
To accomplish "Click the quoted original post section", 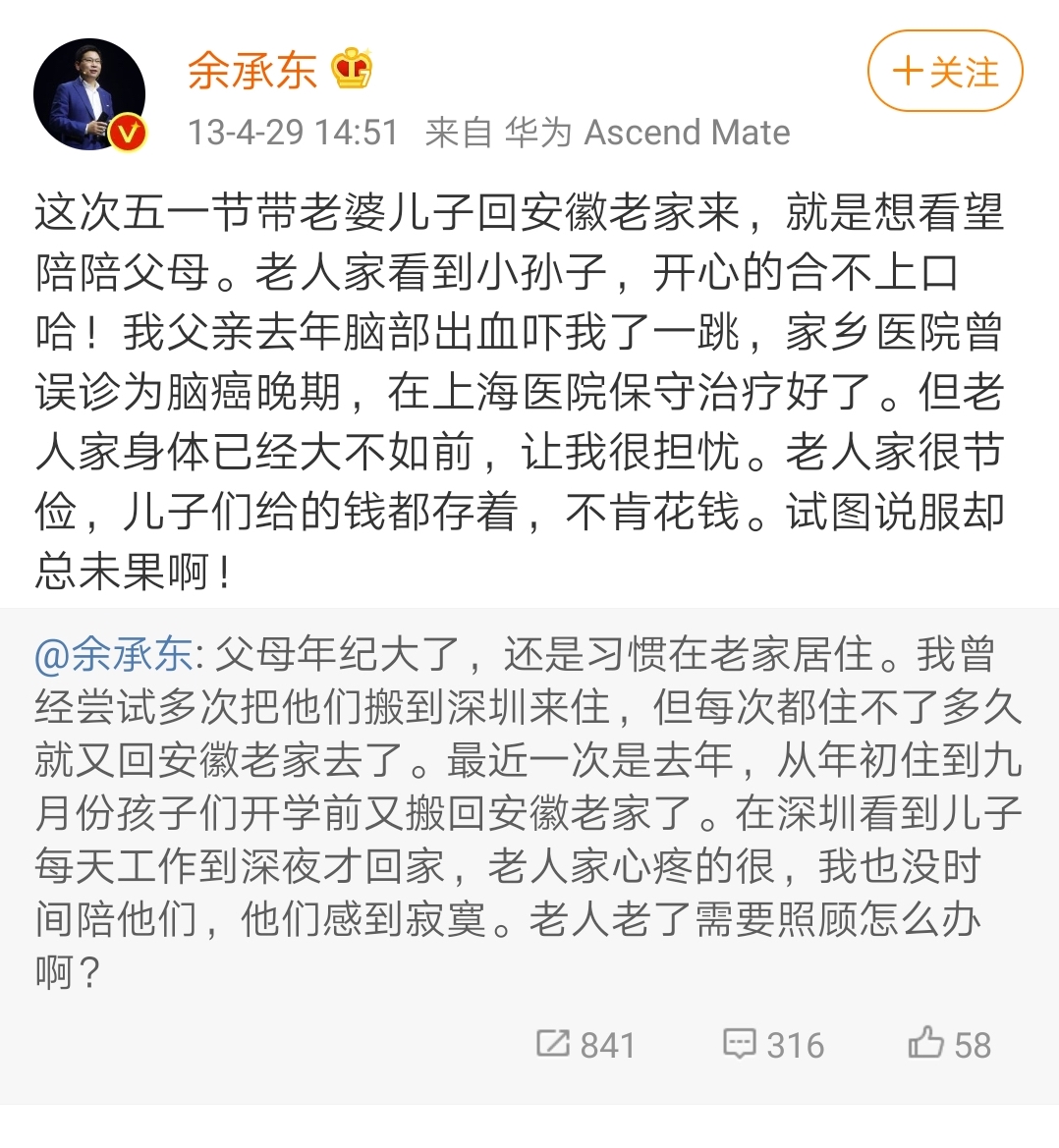I will coord(529,805).
